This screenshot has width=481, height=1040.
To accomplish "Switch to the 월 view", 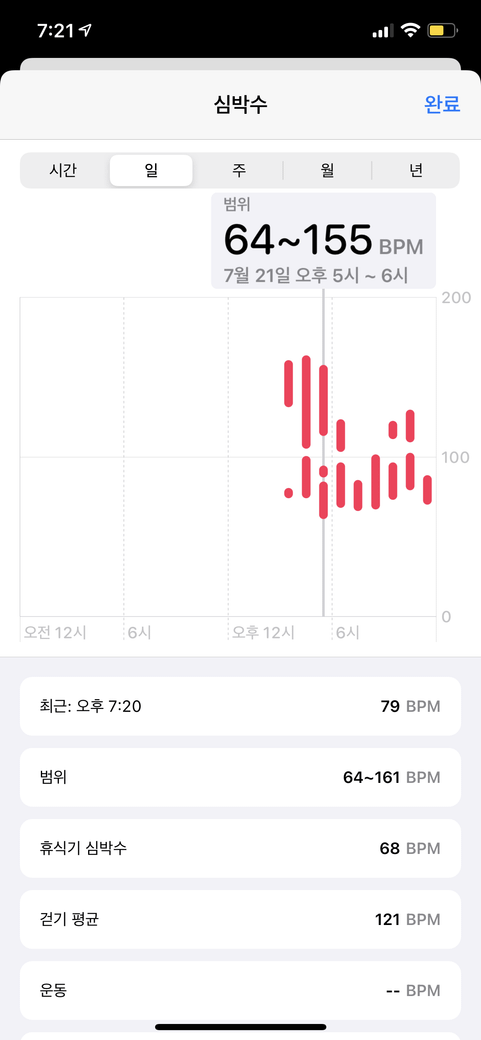I will pyautogui.click(x=327, y=170).
